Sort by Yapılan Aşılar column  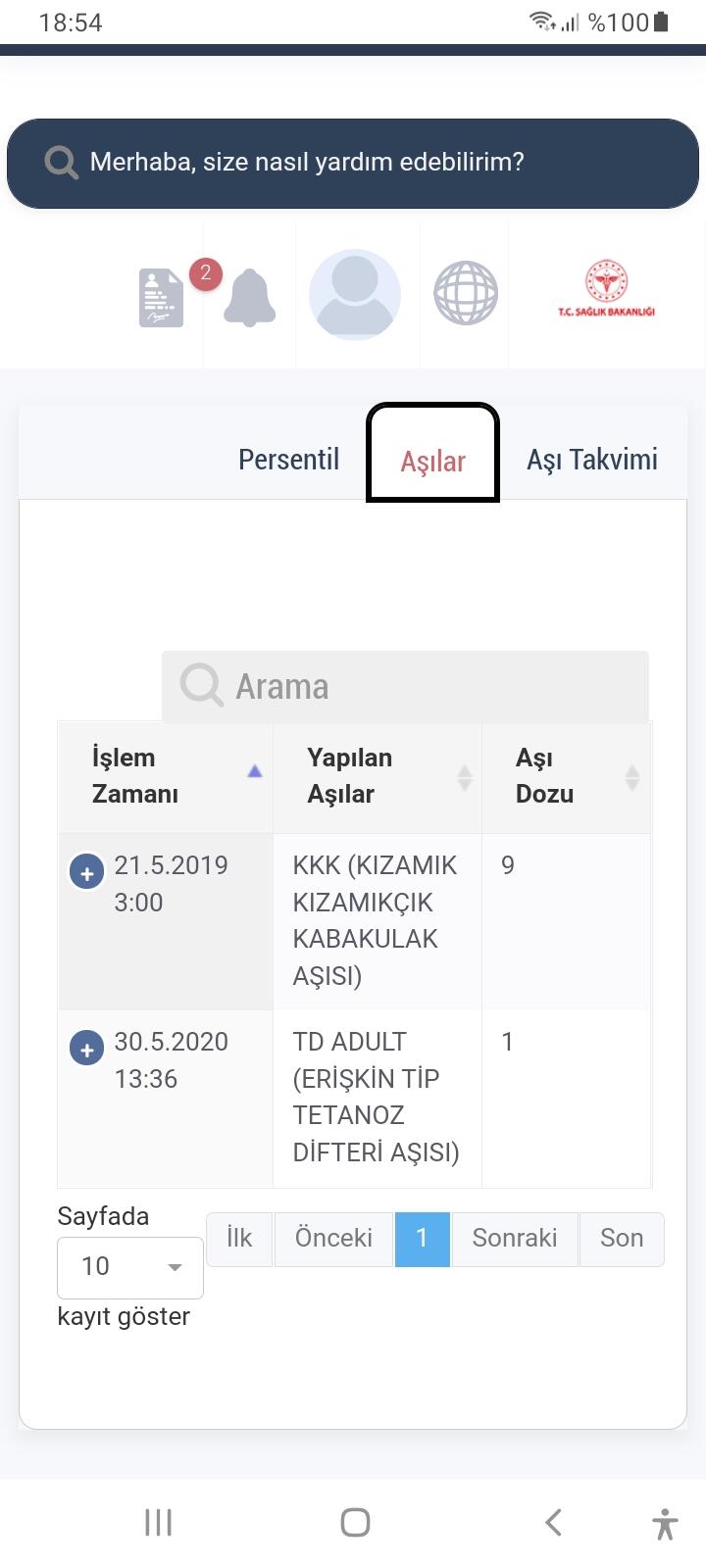point(378,776)
